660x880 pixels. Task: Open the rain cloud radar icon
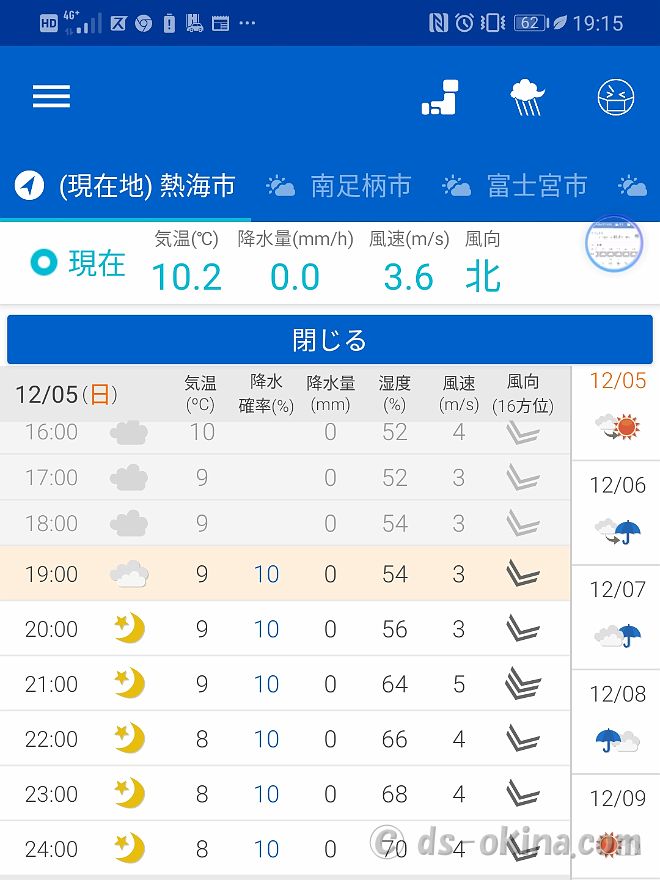pos(527,97)
